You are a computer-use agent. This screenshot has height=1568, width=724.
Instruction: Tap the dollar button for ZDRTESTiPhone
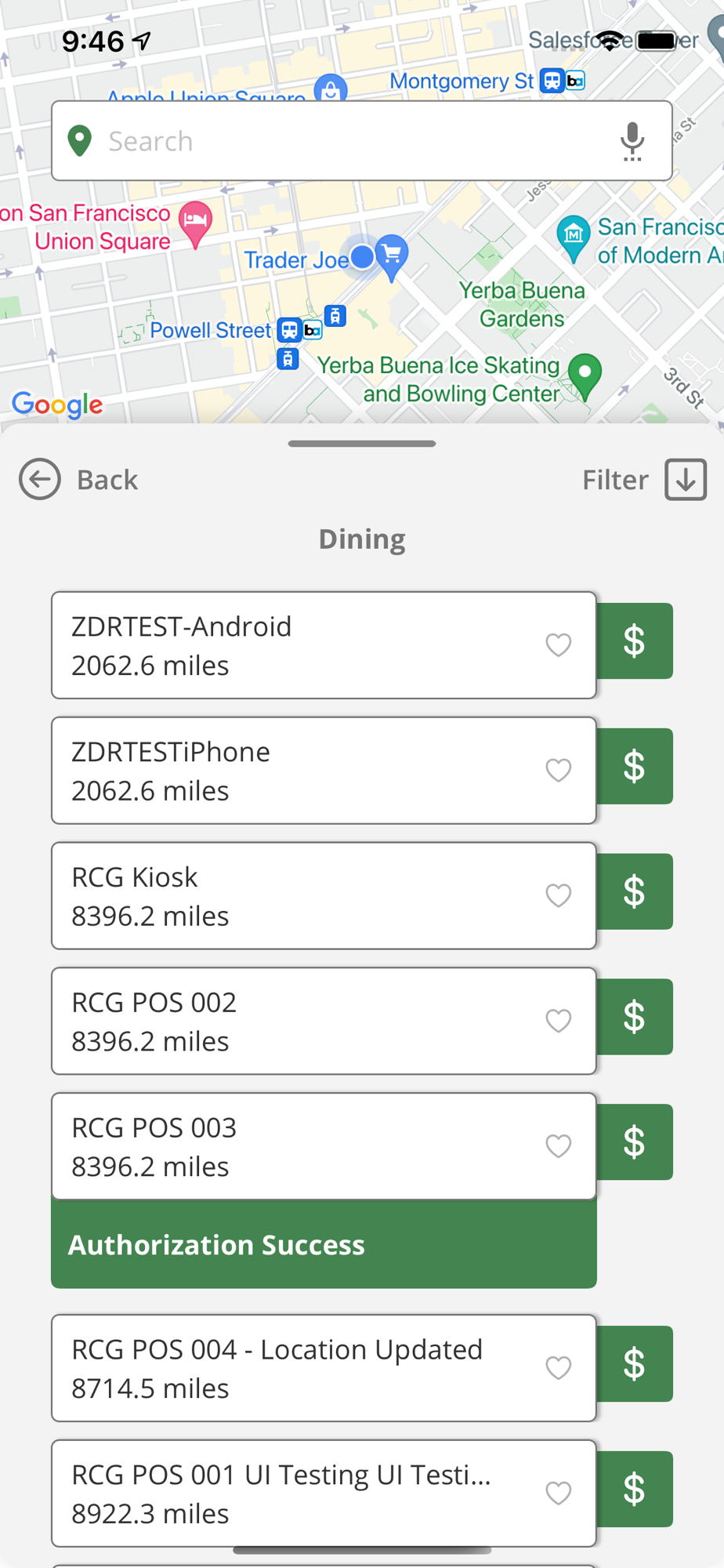(635, 767)
